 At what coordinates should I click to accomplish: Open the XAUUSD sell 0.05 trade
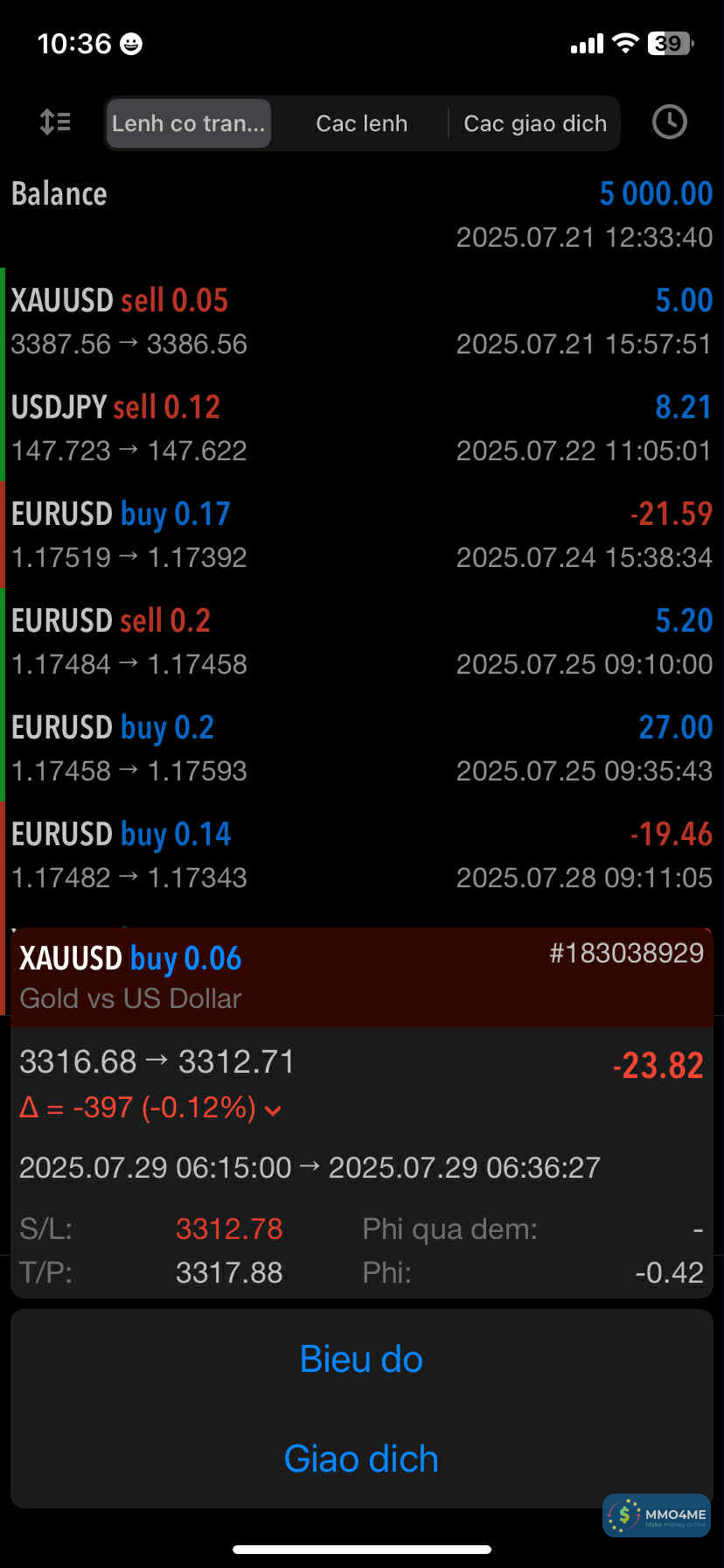pos(361,321)
